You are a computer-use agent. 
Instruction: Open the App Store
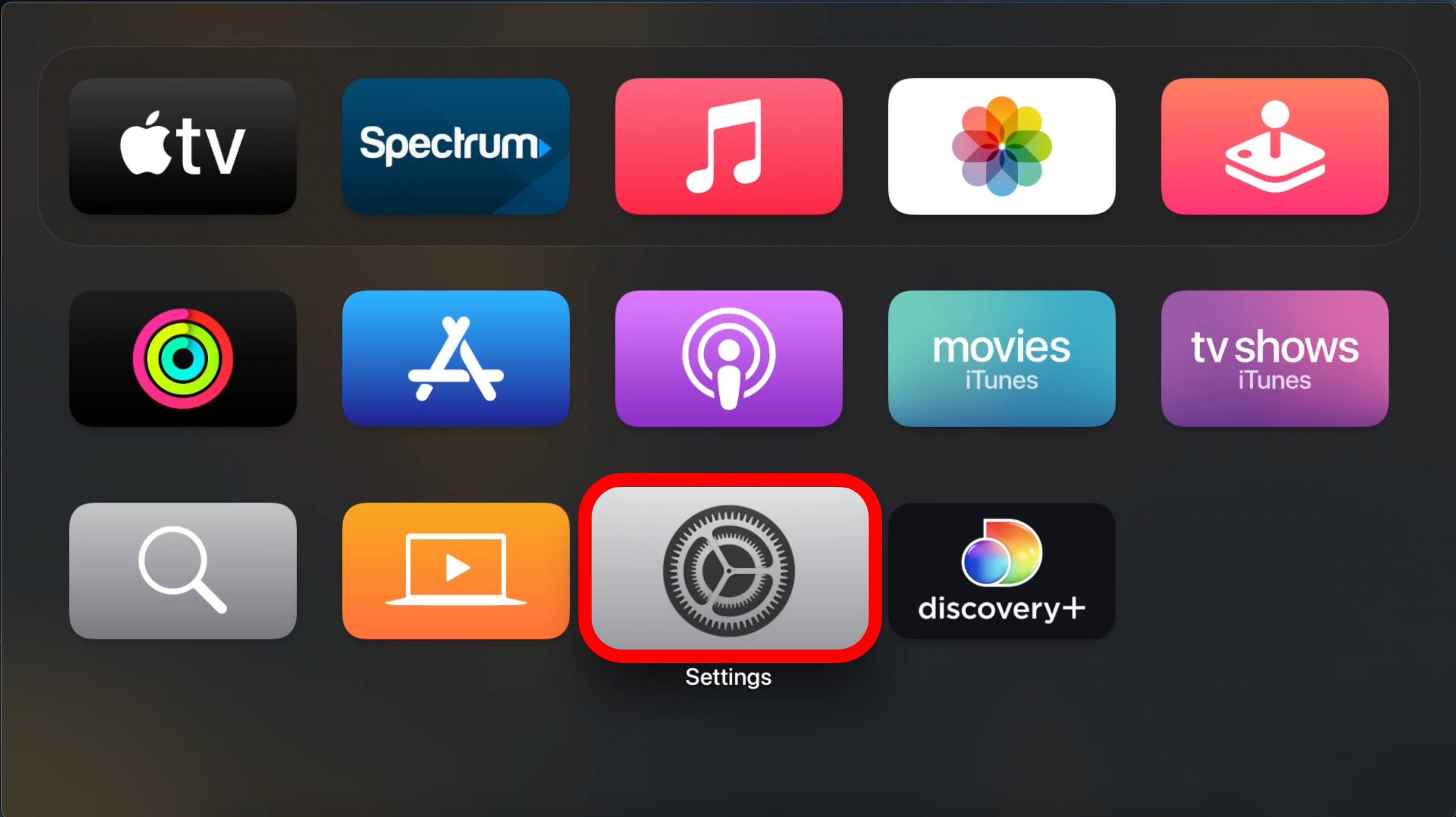coord(456,359)
